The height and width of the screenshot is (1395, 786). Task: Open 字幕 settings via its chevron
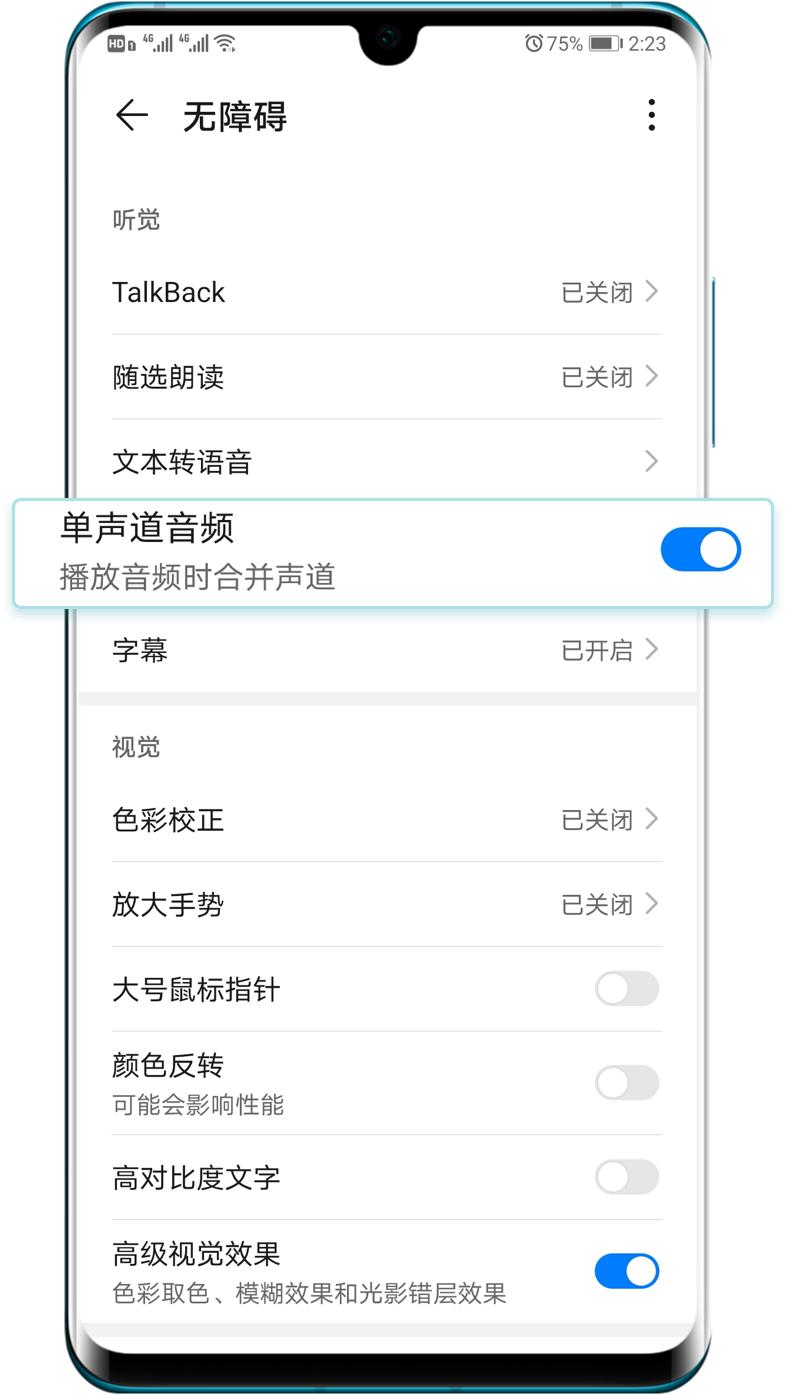(654, 650)
